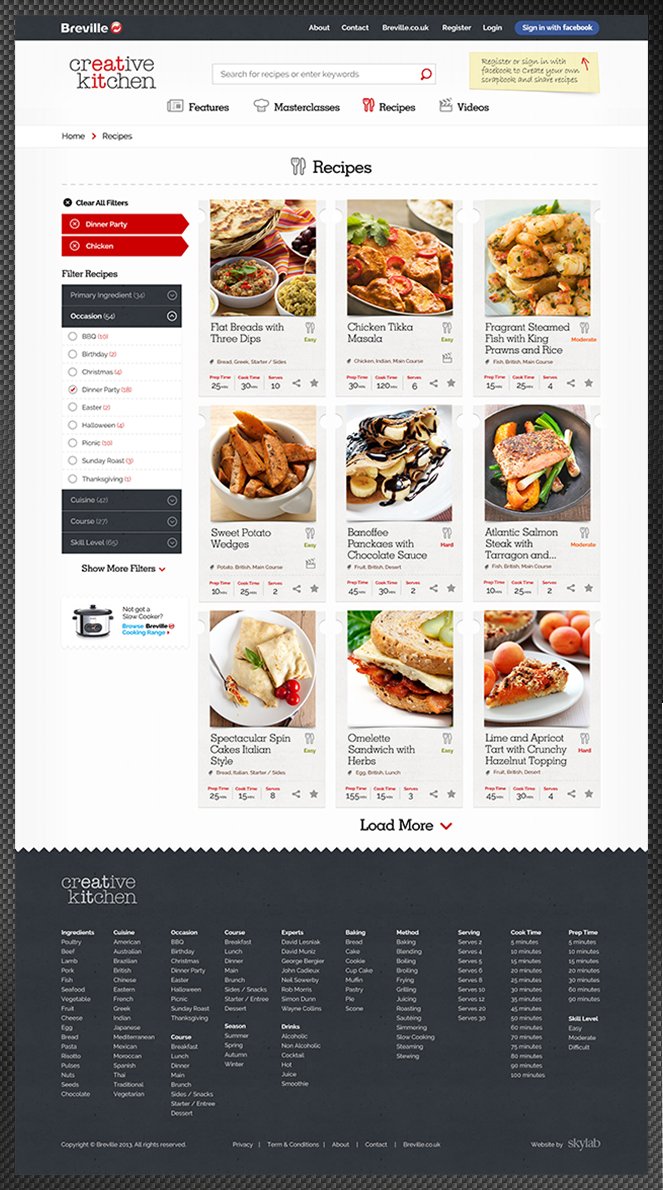The height and width of the screenshot is (1190, 663).
Task: Open the Masterclasses section
Action: click(x=297, y=107)
